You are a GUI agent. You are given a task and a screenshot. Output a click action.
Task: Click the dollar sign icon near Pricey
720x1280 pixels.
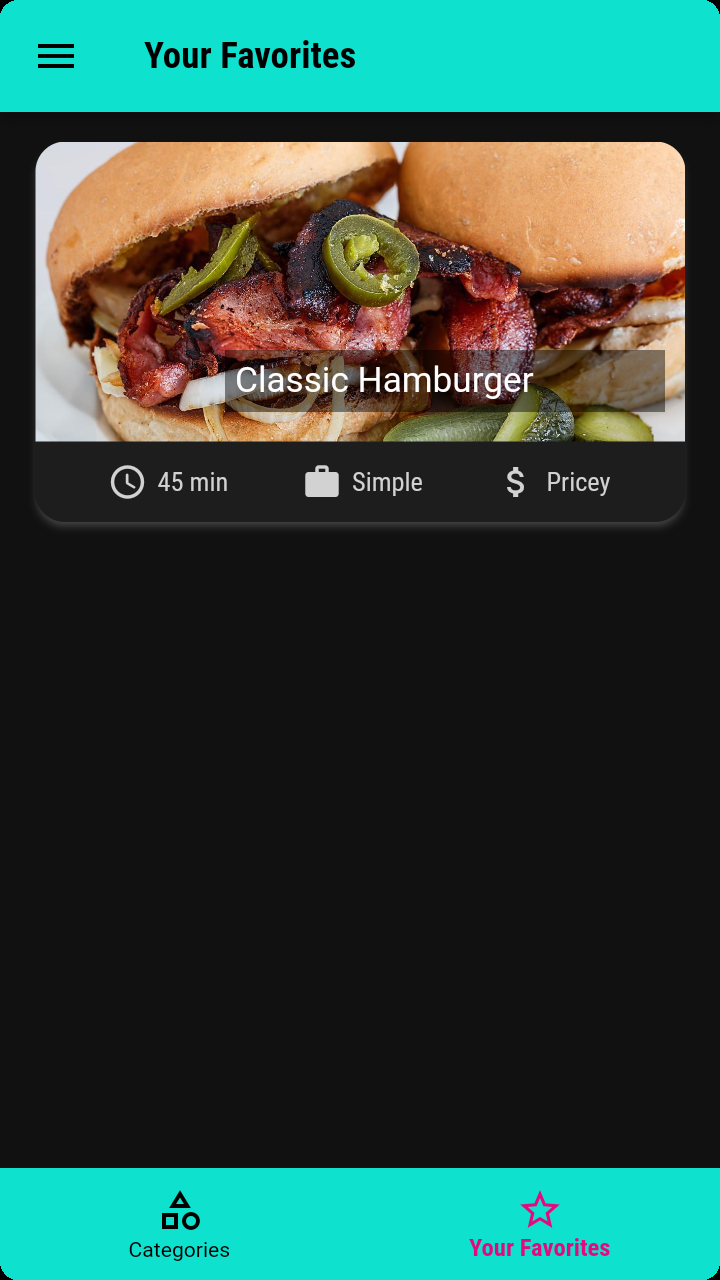pyautogui.click(x=514, y=481)
